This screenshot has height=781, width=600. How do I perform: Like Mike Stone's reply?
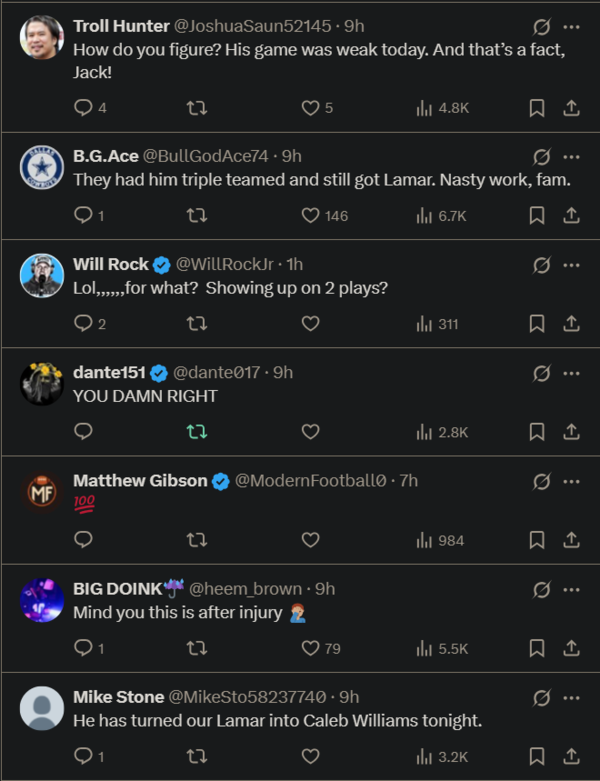click(x=310, y=755)
